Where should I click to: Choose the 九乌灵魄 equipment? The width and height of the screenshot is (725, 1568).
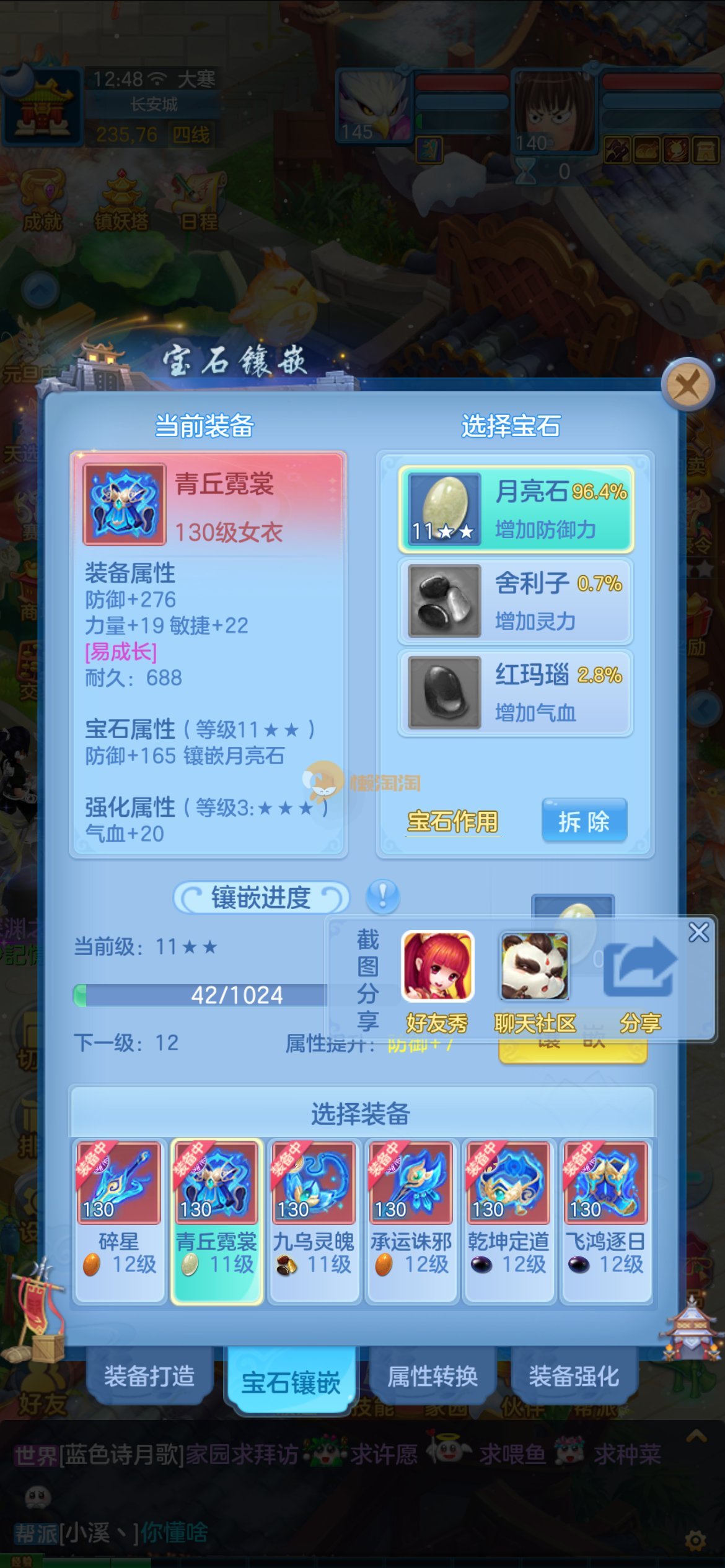point(314,1221)
